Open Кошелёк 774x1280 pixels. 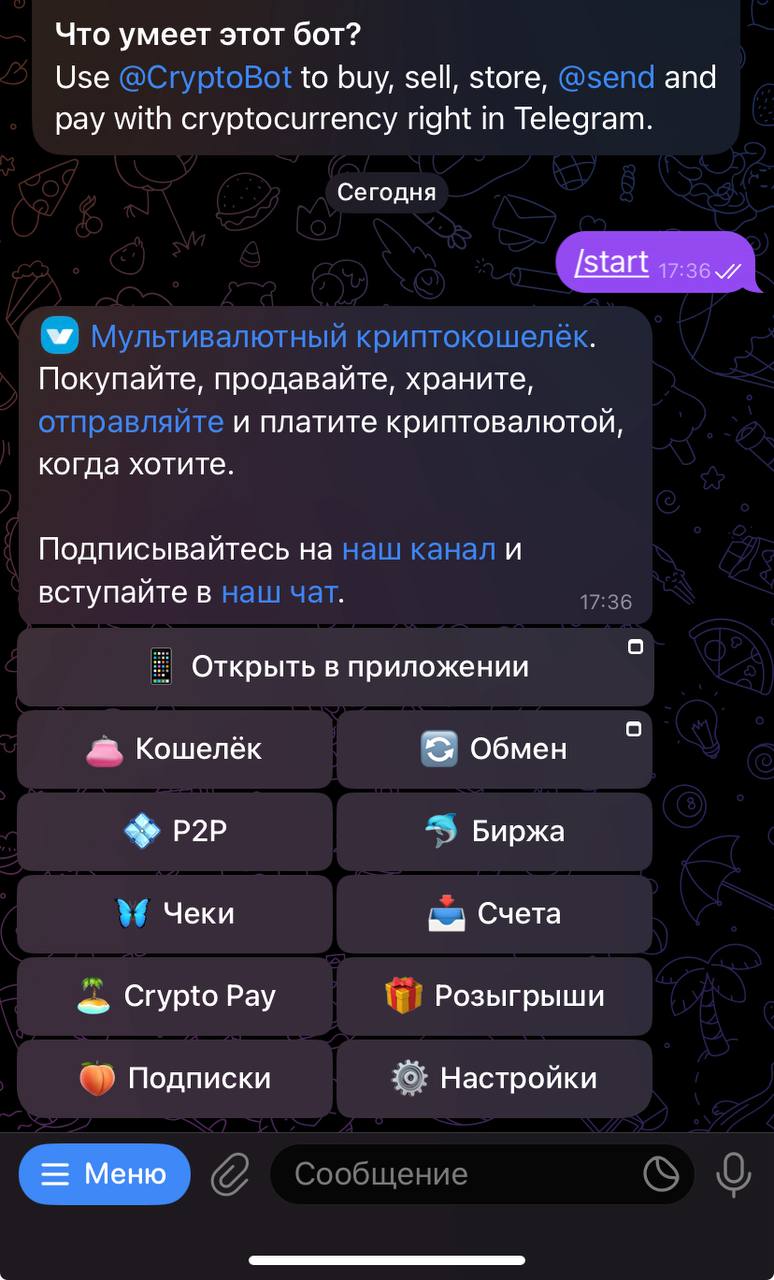coord(174,749)
